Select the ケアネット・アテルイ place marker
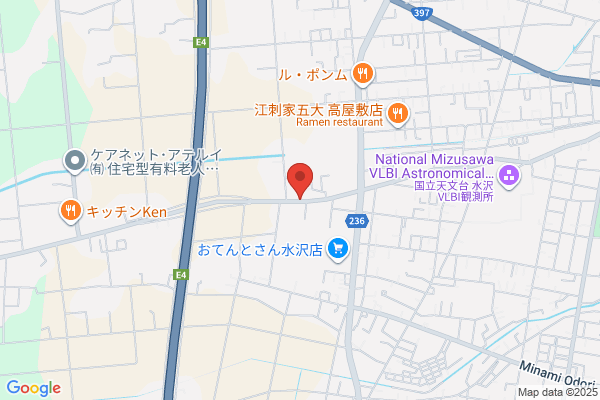The height and width of the screenshot is (400, 600). point(75,162)
